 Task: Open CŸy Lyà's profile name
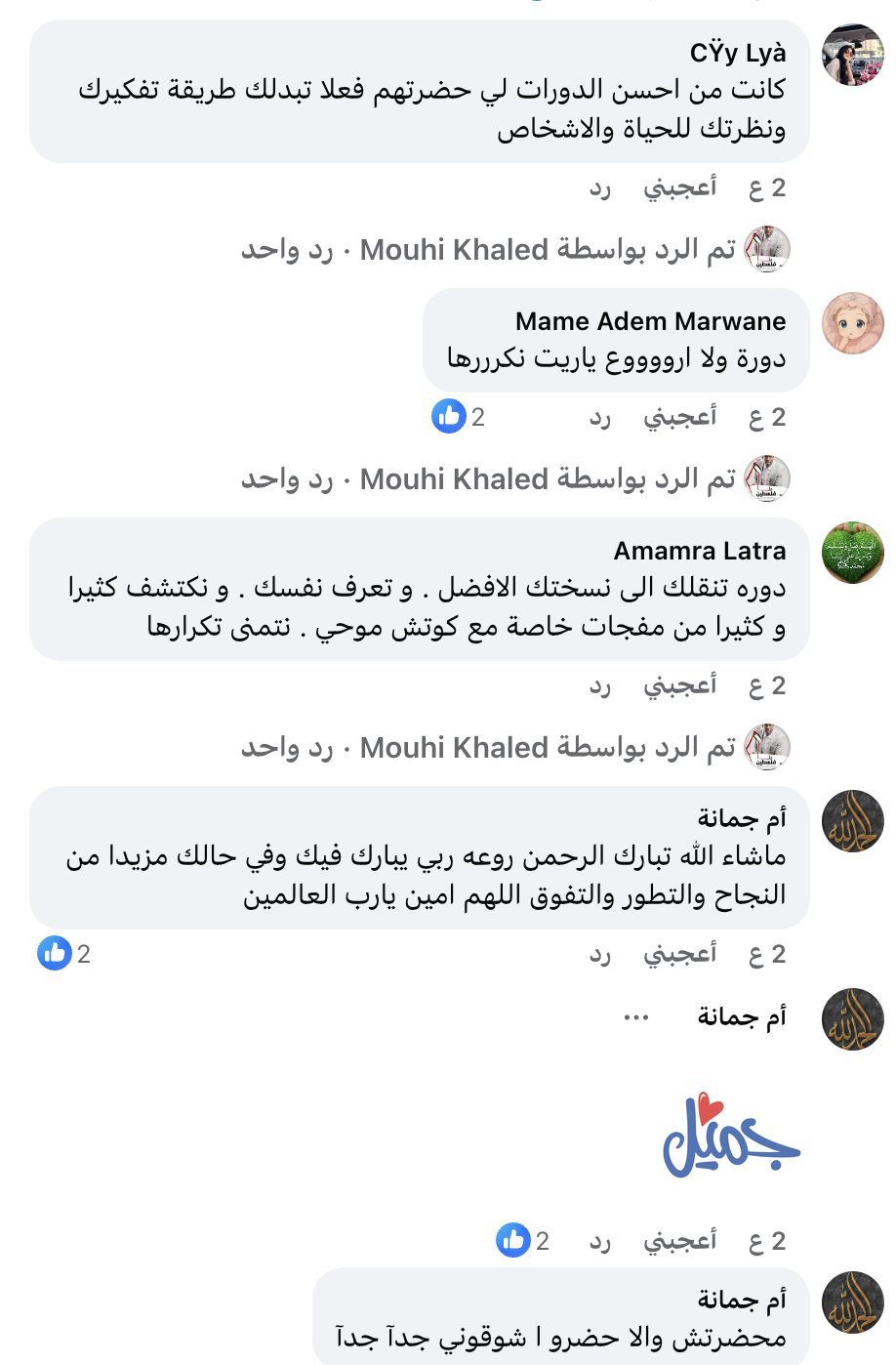coord(738,53)
